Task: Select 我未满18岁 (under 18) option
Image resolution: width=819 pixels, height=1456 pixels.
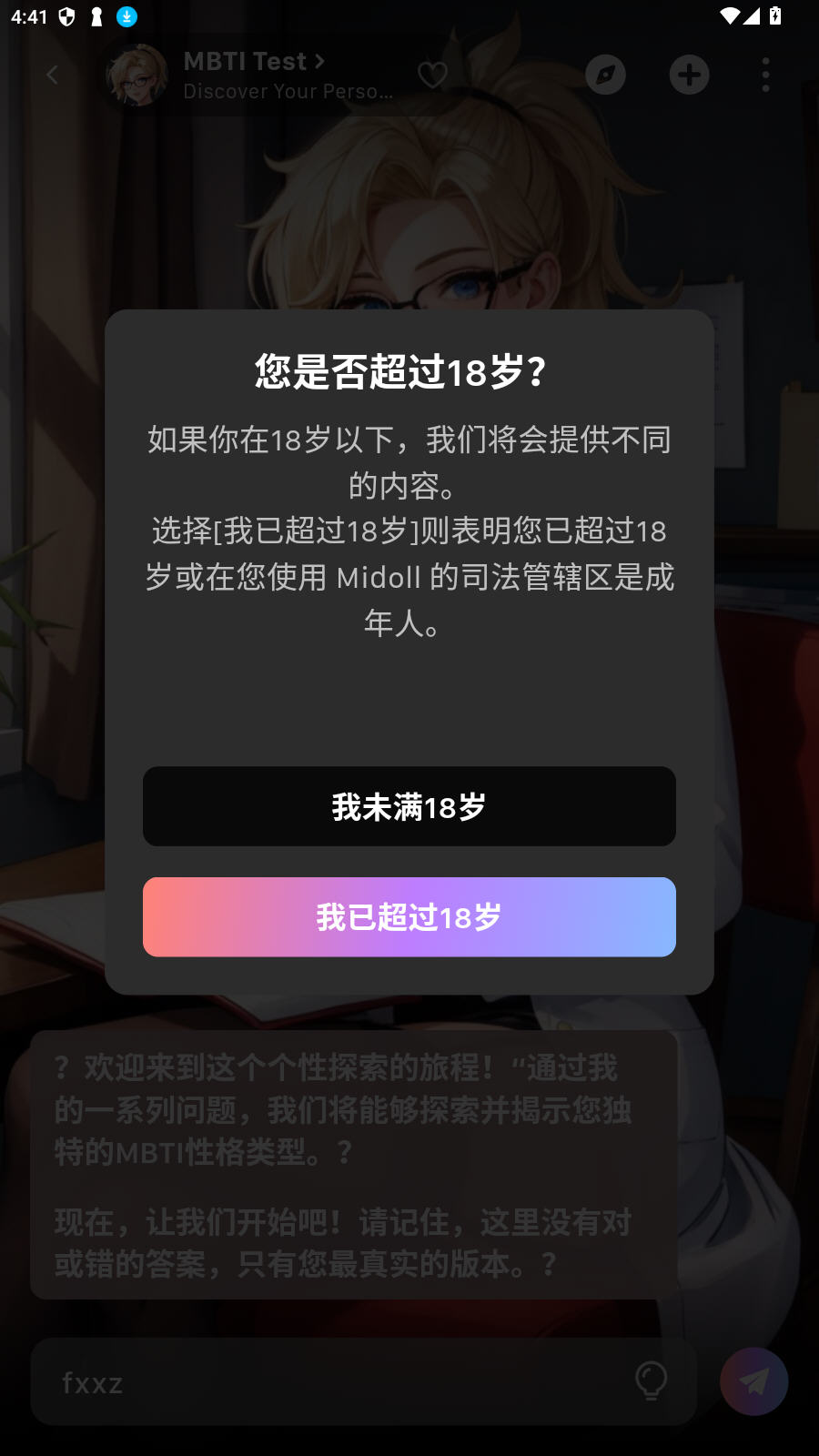Action: click(409, 806)
